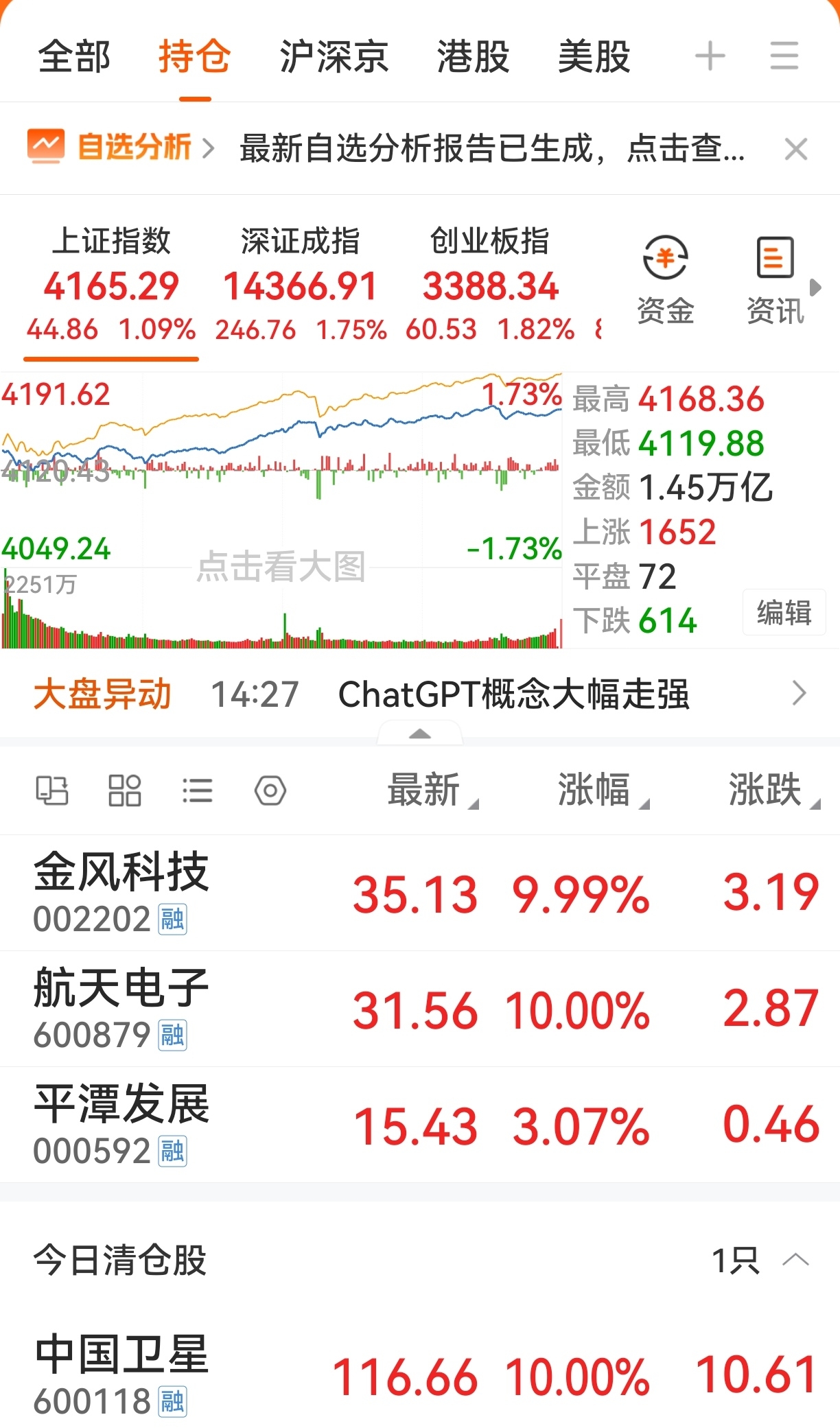Open 金风科技 stock details

coord(420,893)
